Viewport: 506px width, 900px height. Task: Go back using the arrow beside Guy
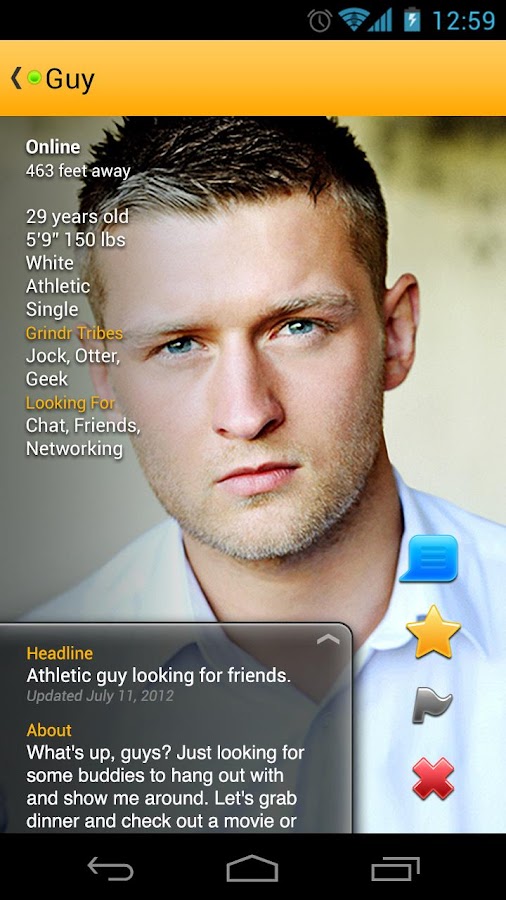[16, 77]
